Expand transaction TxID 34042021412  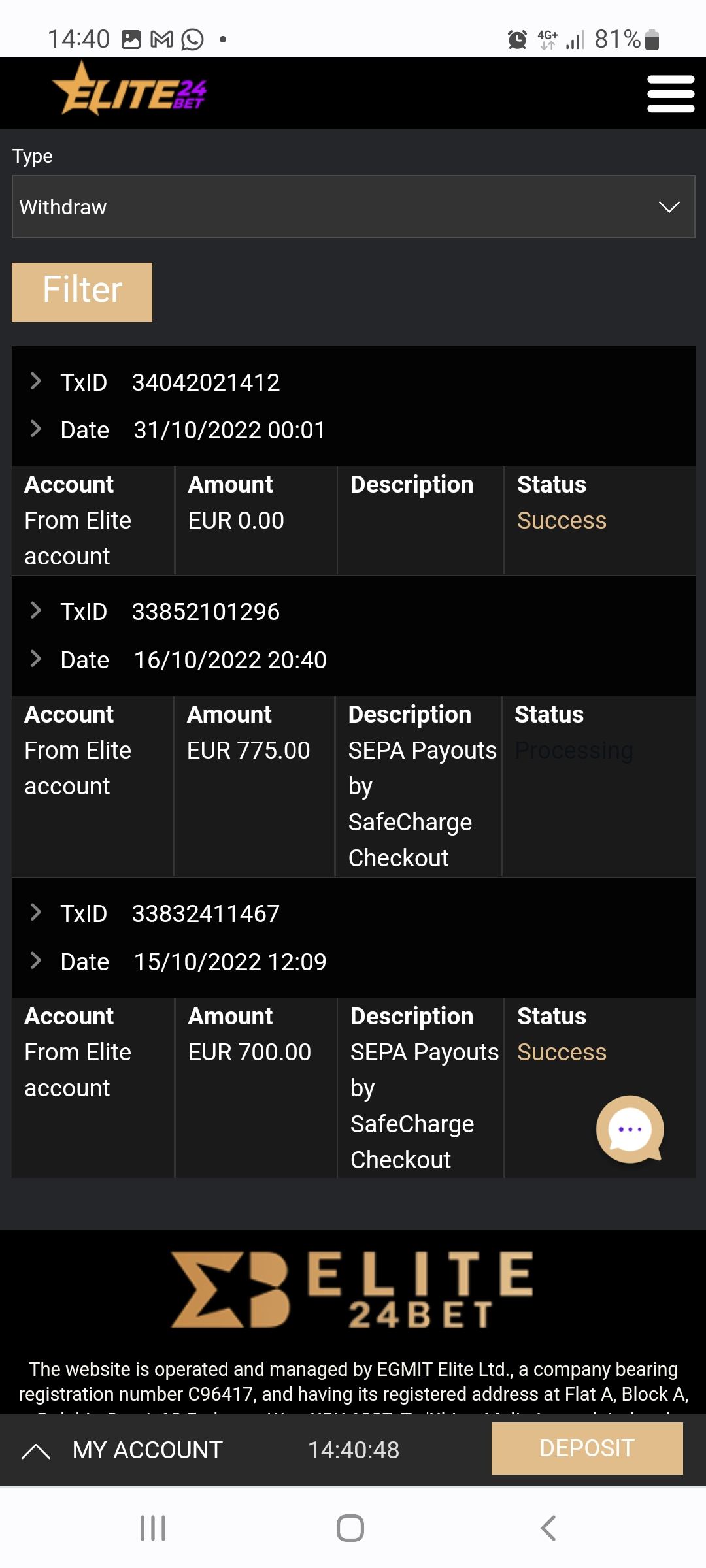pyautogui.click(x=37, y=382)
